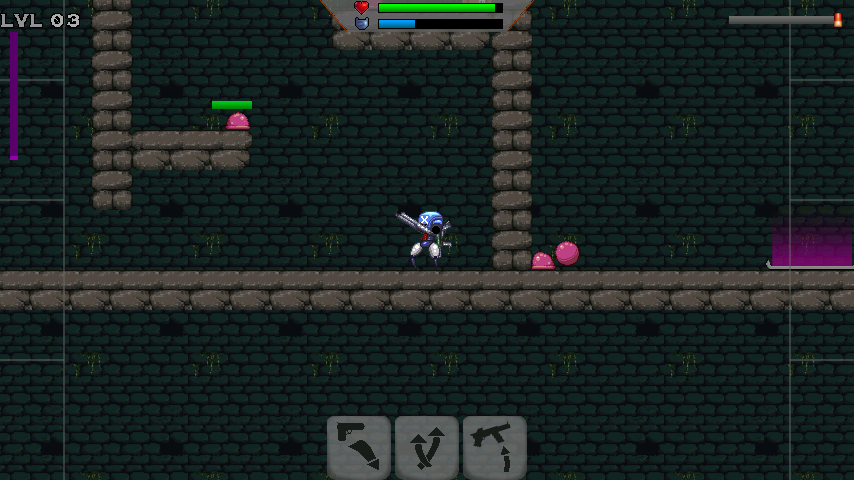Tap the crossed-arrows swap weapons button

click(x=427, y=447)
